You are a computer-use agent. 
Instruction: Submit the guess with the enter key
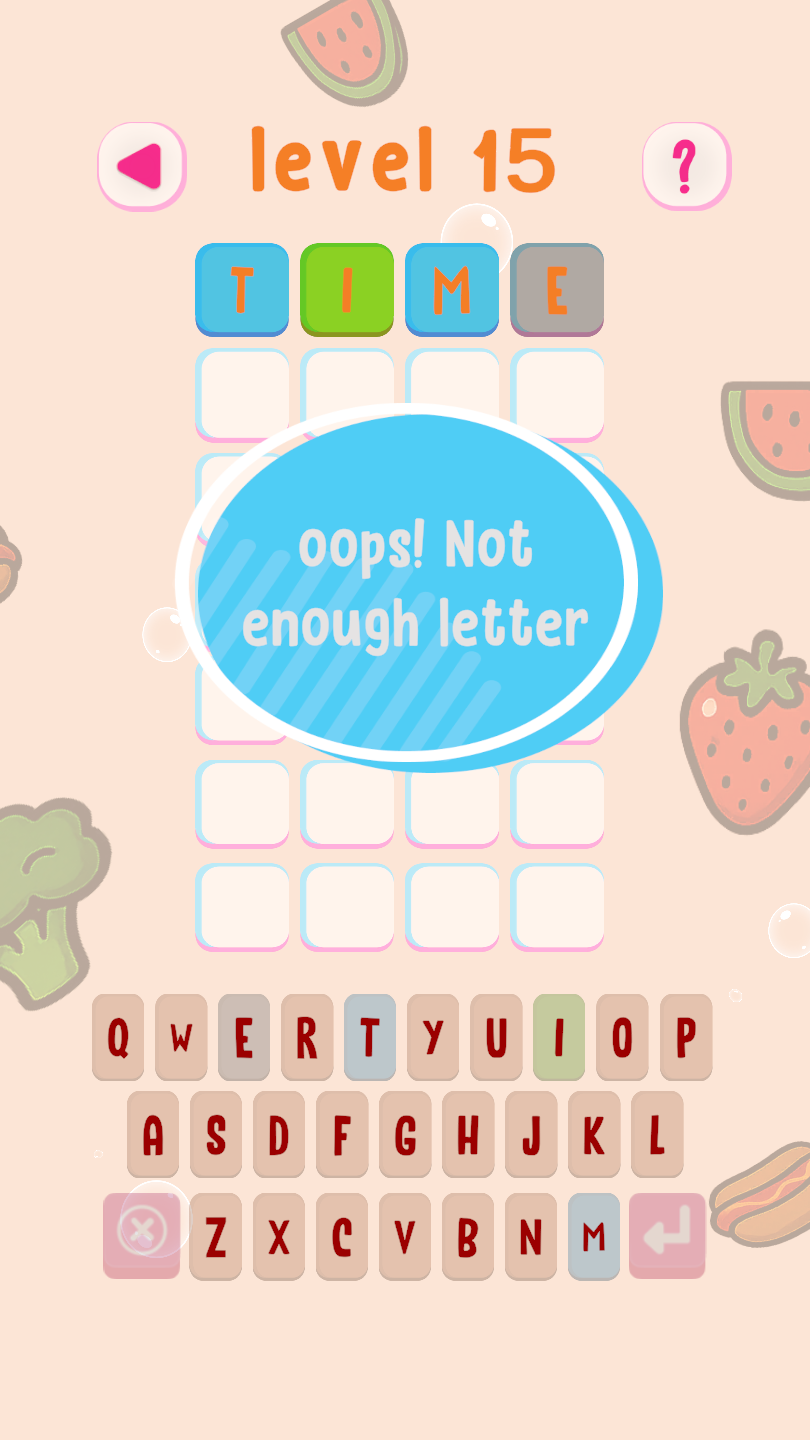point(667,1236)
